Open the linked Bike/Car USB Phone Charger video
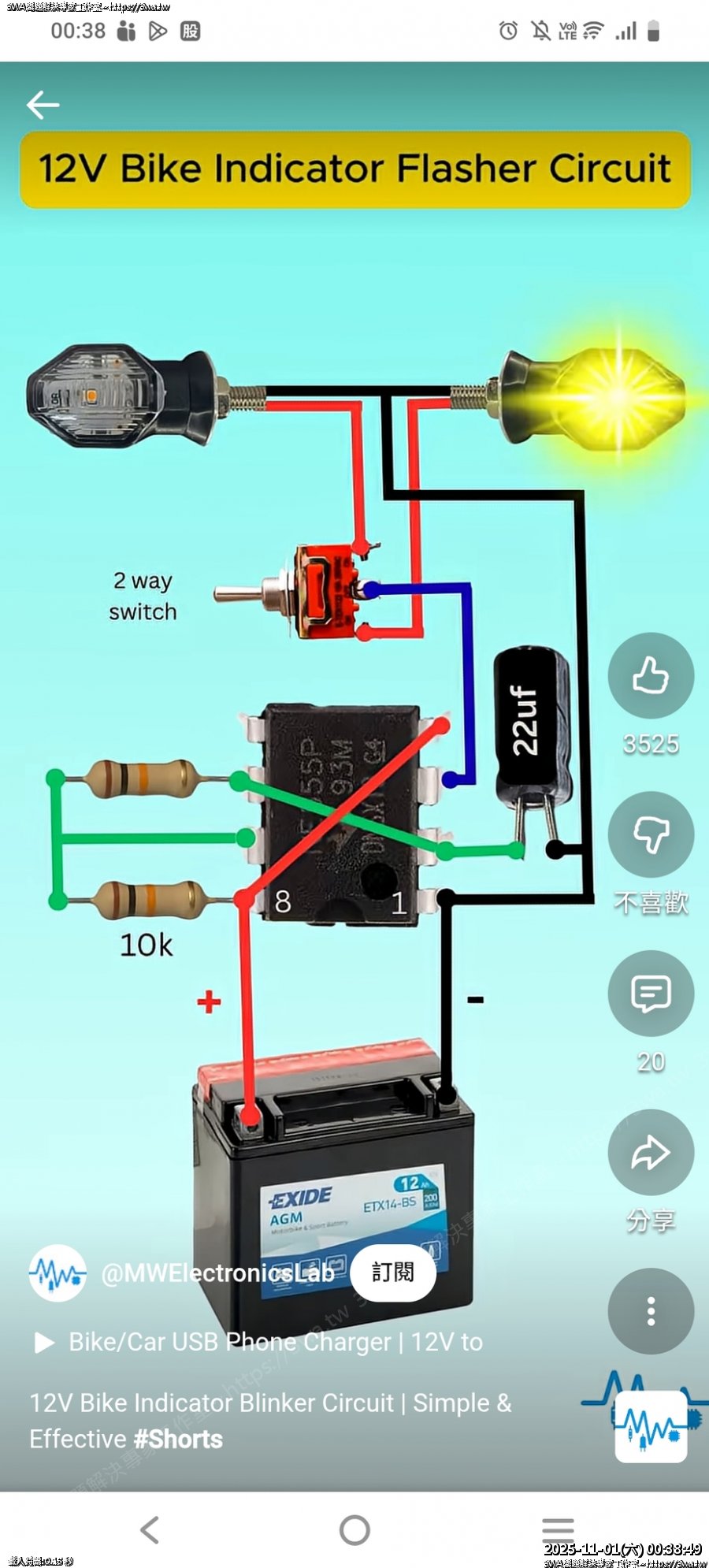 point(274,1342)
